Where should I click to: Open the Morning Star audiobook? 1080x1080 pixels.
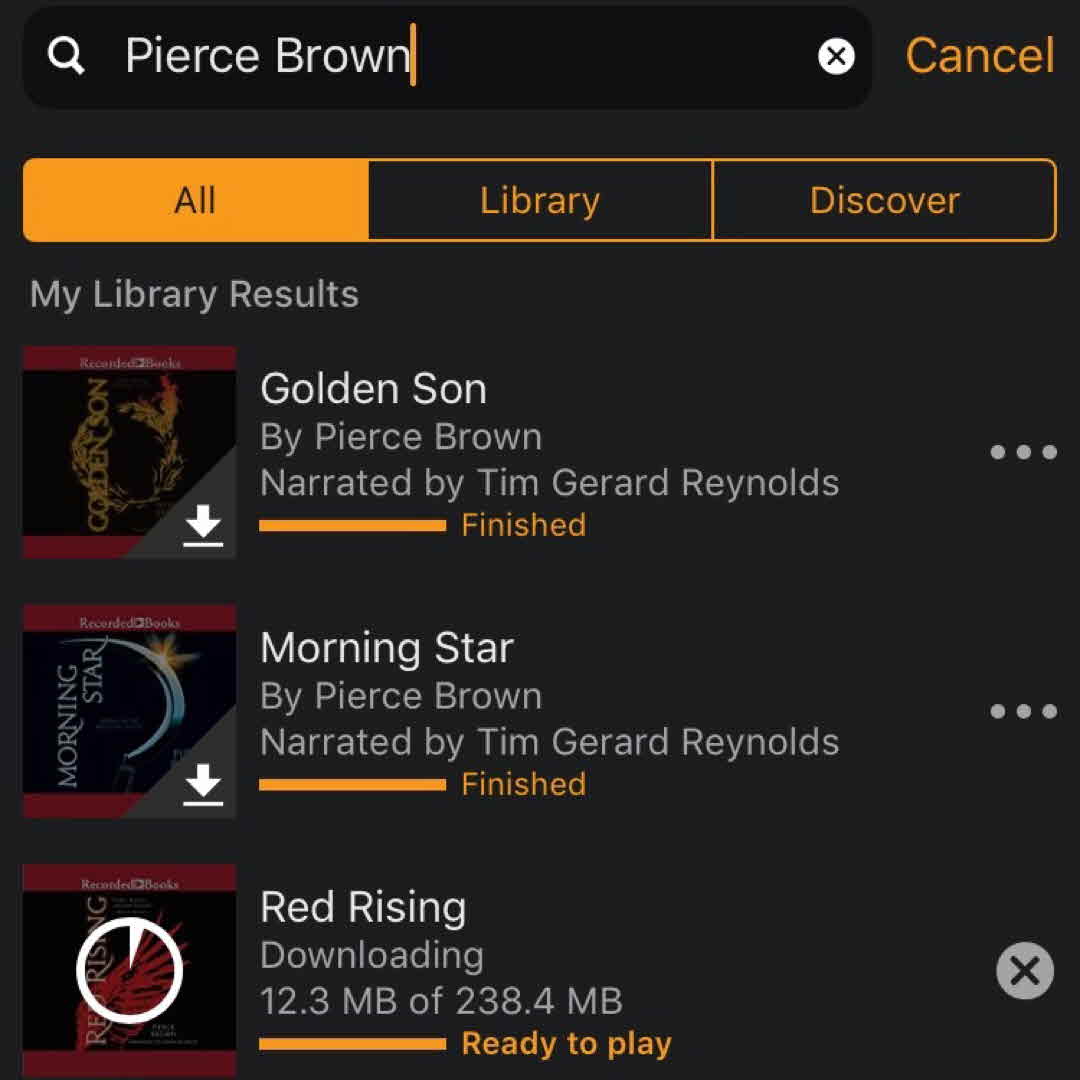(x=386, y=648)
